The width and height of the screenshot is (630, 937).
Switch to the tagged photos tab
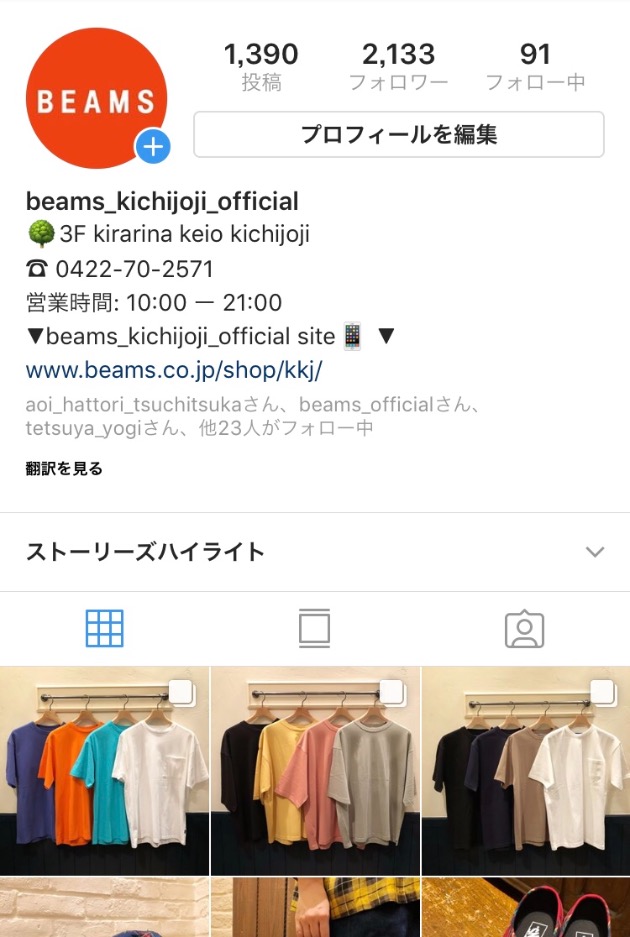[524, 628]
